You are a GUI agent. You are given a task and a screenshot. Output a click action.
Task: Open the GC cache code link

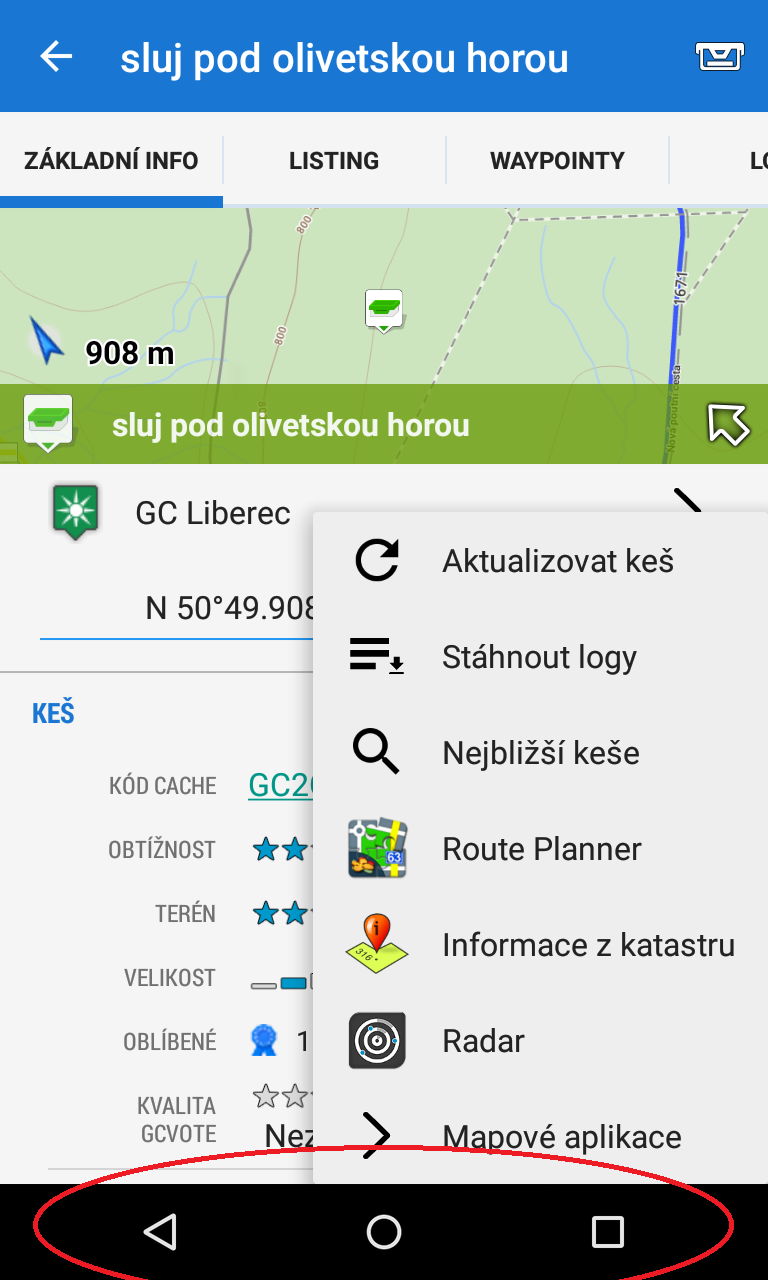[282, 786]
